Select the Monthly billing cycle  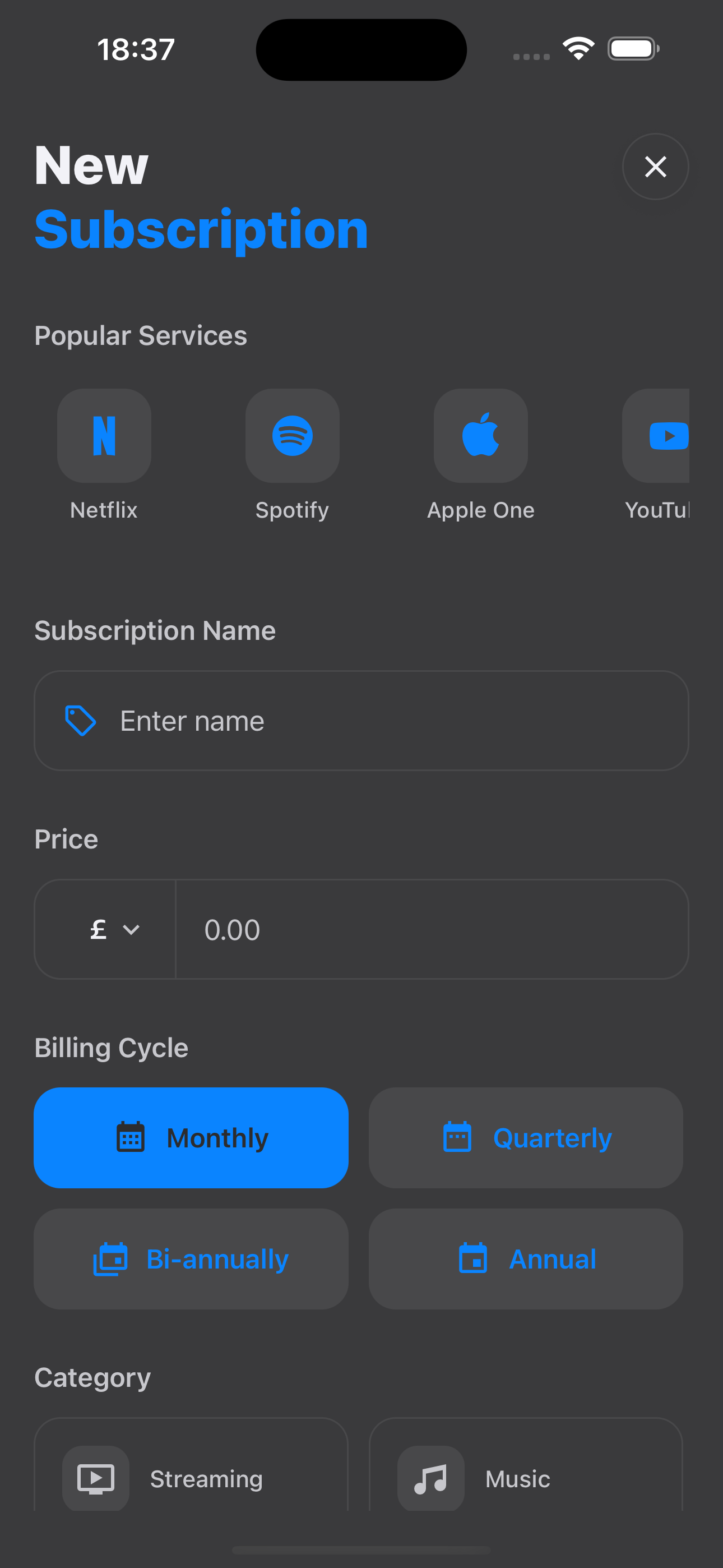tap(191, 1138)
